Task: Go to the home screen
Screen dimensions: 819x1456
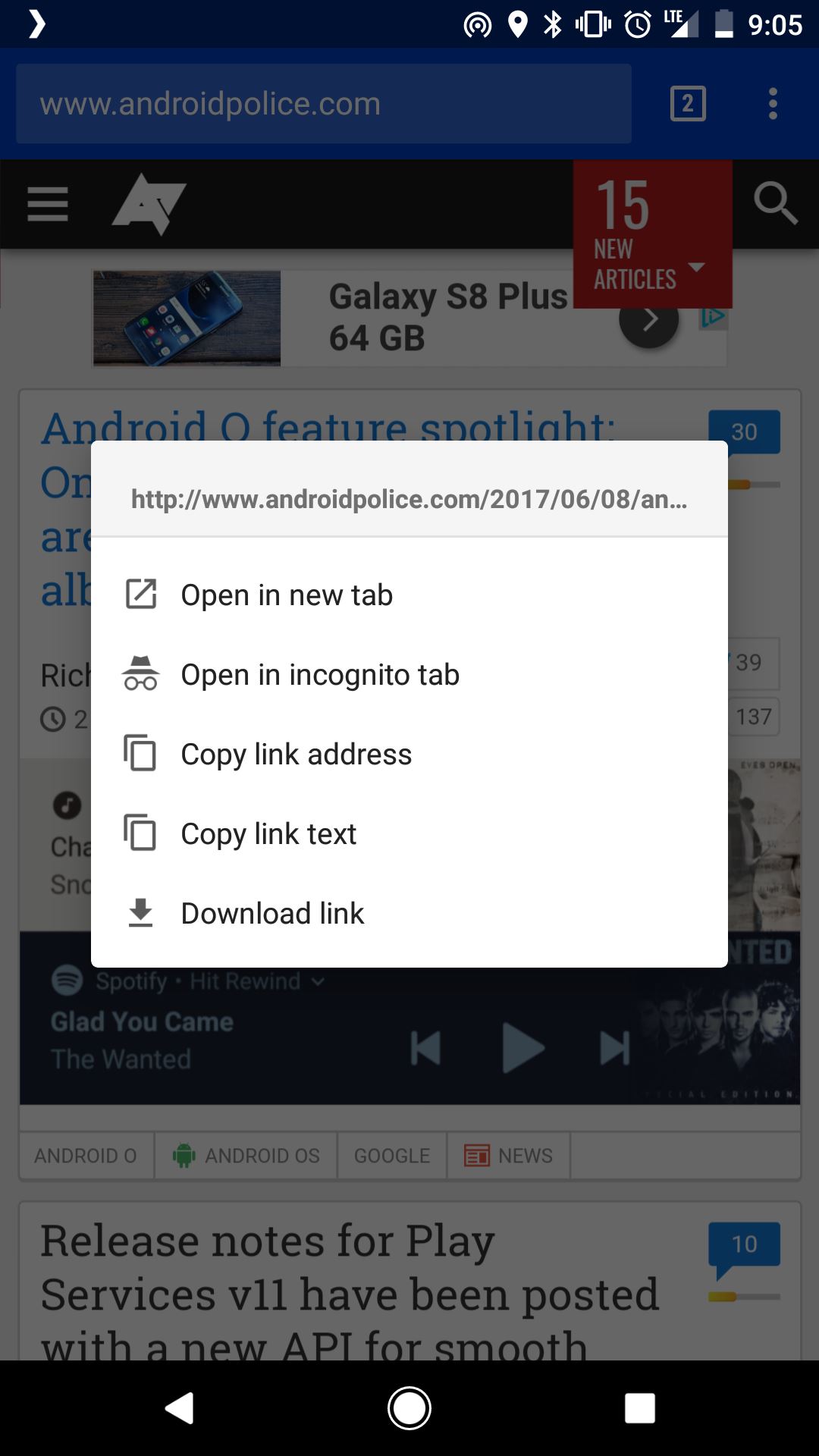Action: coord(409,1408)
